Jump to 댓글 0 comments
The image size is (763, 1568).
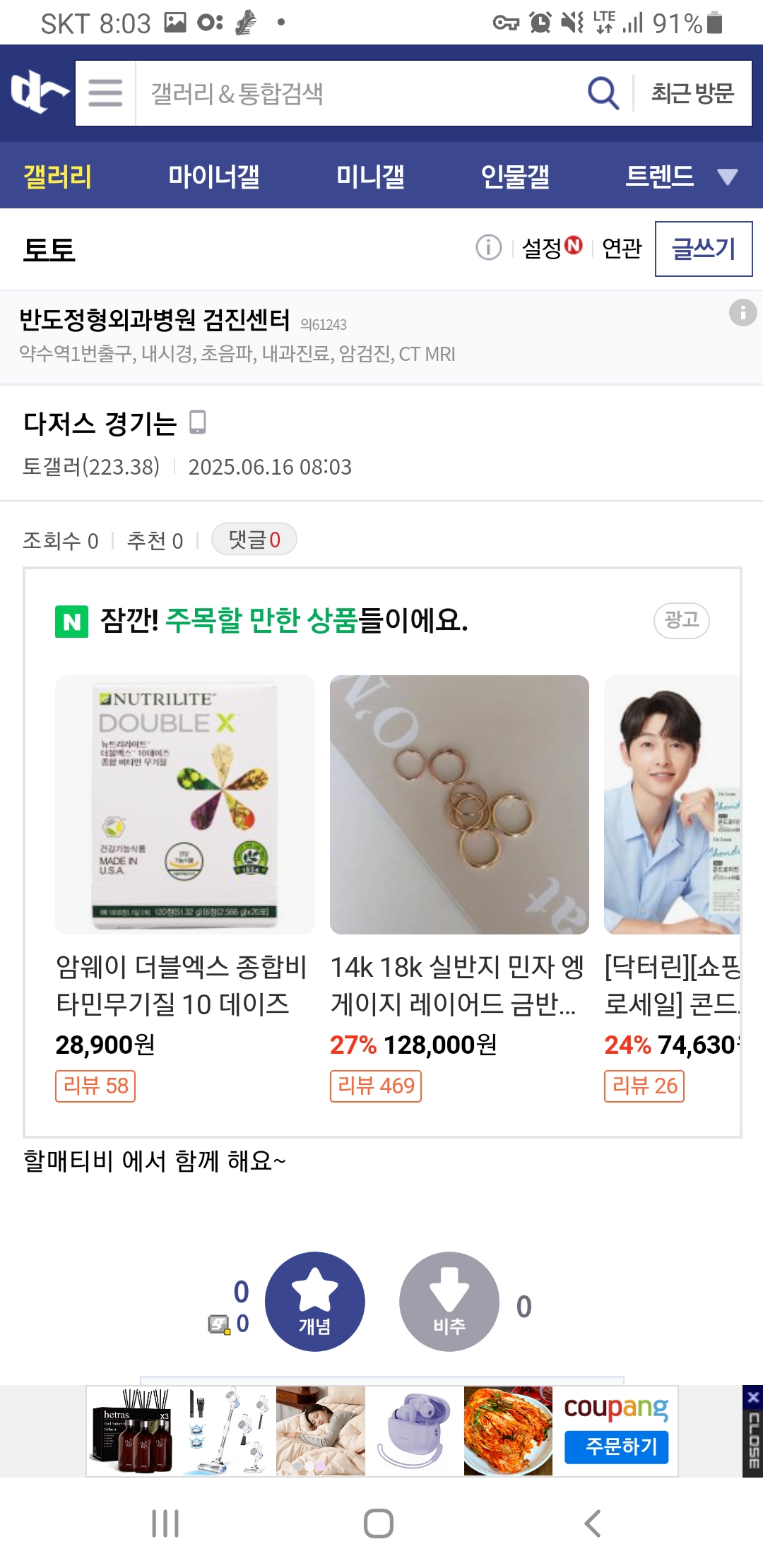coord(254,540)
